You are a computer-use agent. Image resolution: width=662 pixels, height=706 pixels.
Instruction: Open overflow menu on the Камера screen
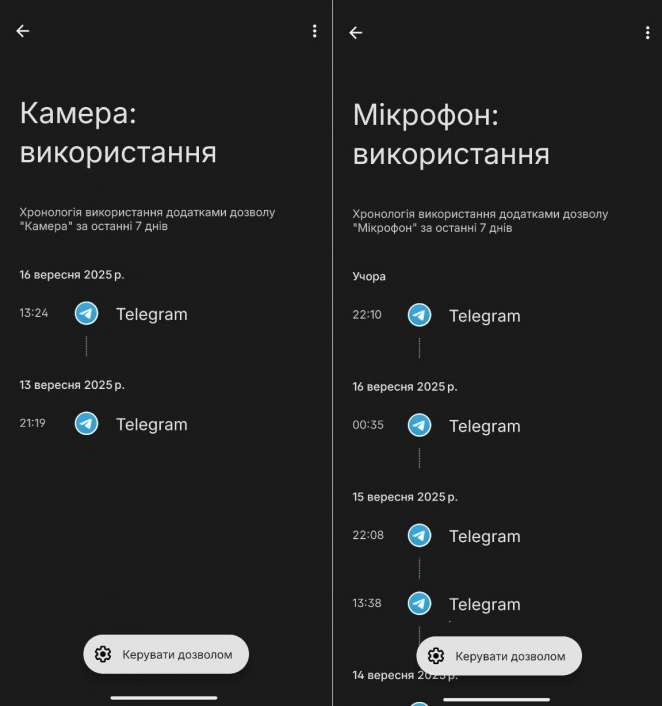tap(314, 31)
